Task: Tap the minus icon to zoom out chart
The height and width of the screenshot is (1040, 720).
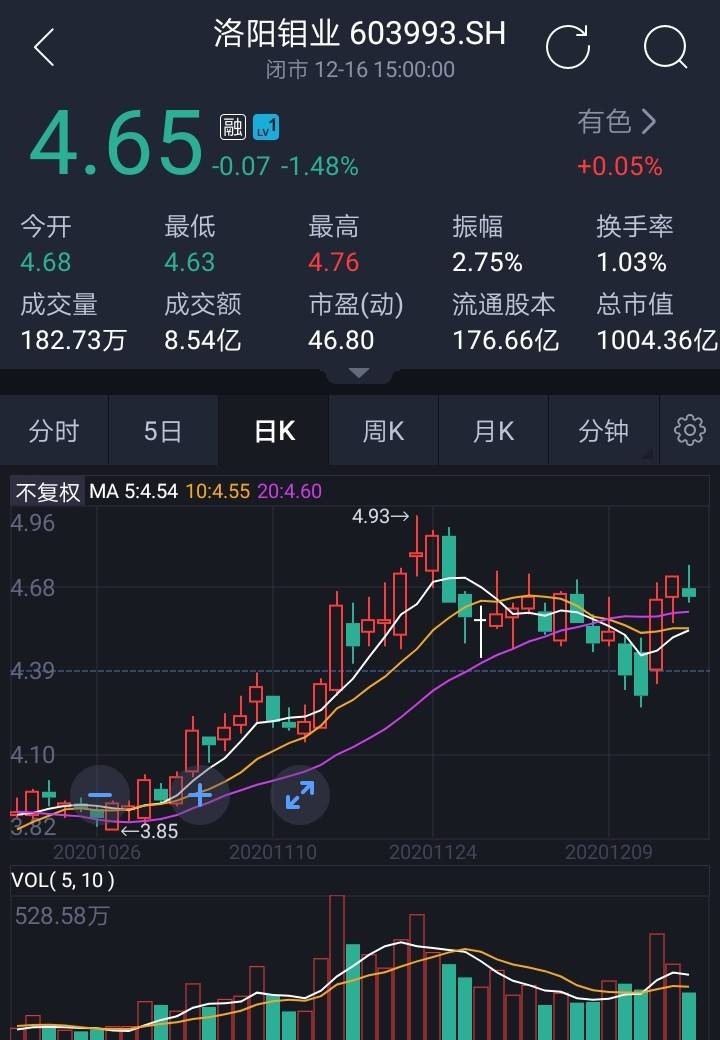Action: tap(98, 795)
